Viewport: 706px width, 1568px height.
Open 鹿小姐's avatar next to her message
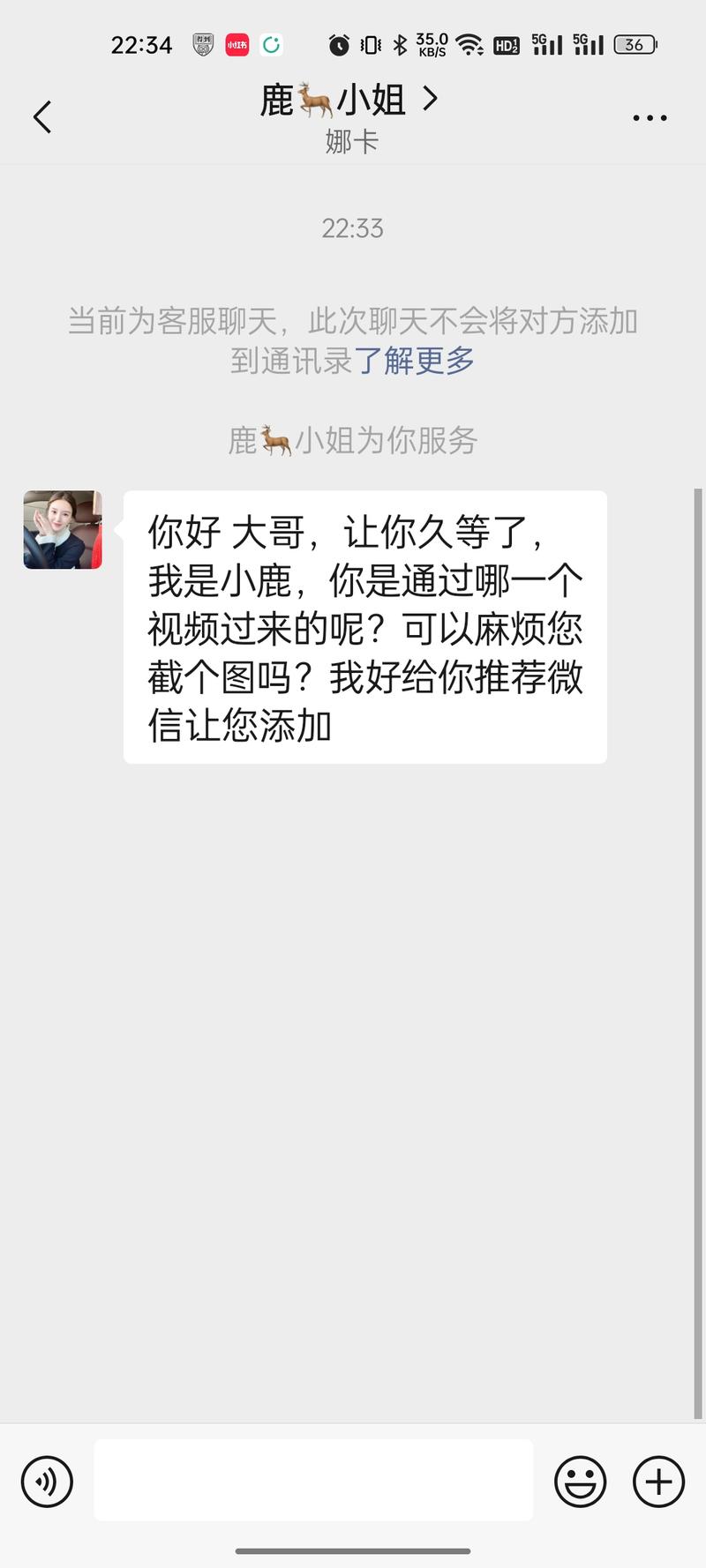click(x=63, y=530)
